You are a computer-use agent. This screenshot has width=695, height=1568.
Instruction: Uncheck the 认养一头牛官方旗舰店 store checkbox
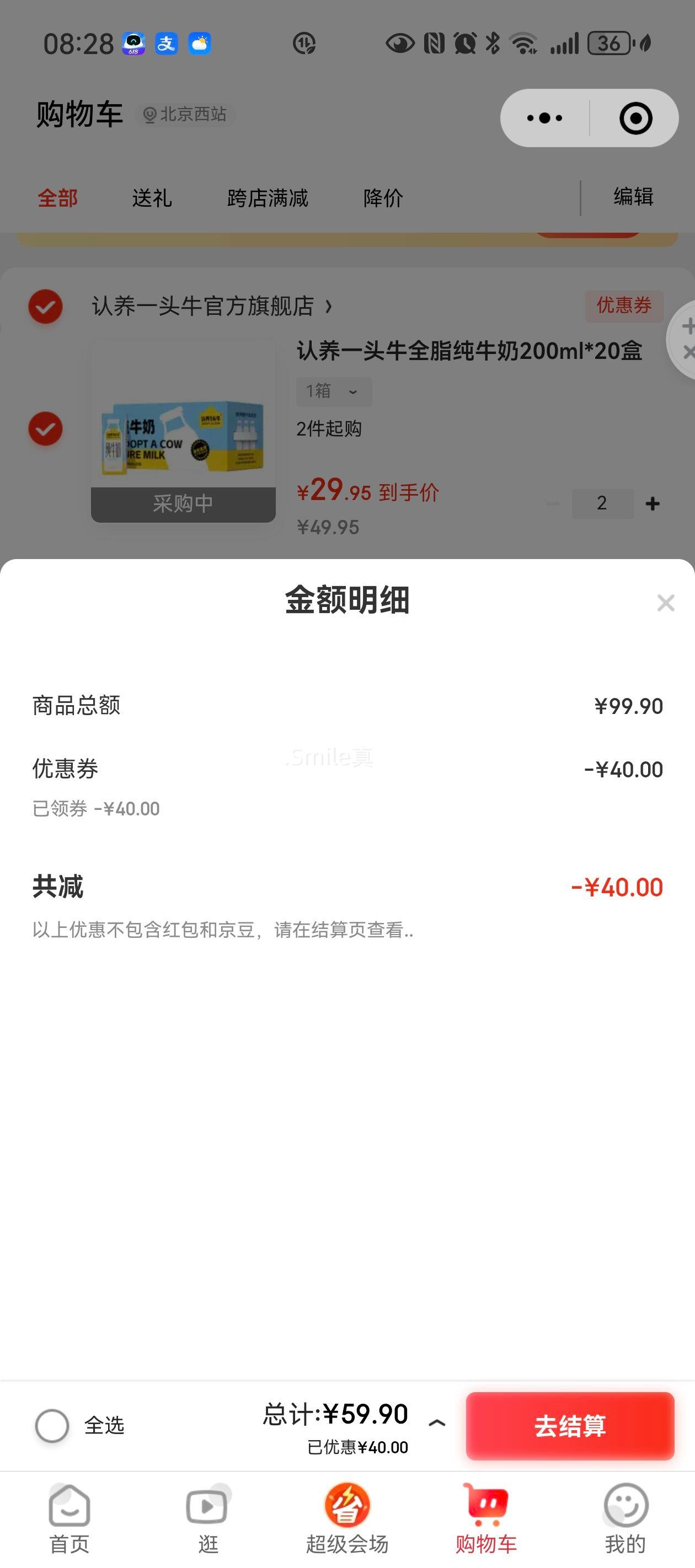[x=46, y=306]
